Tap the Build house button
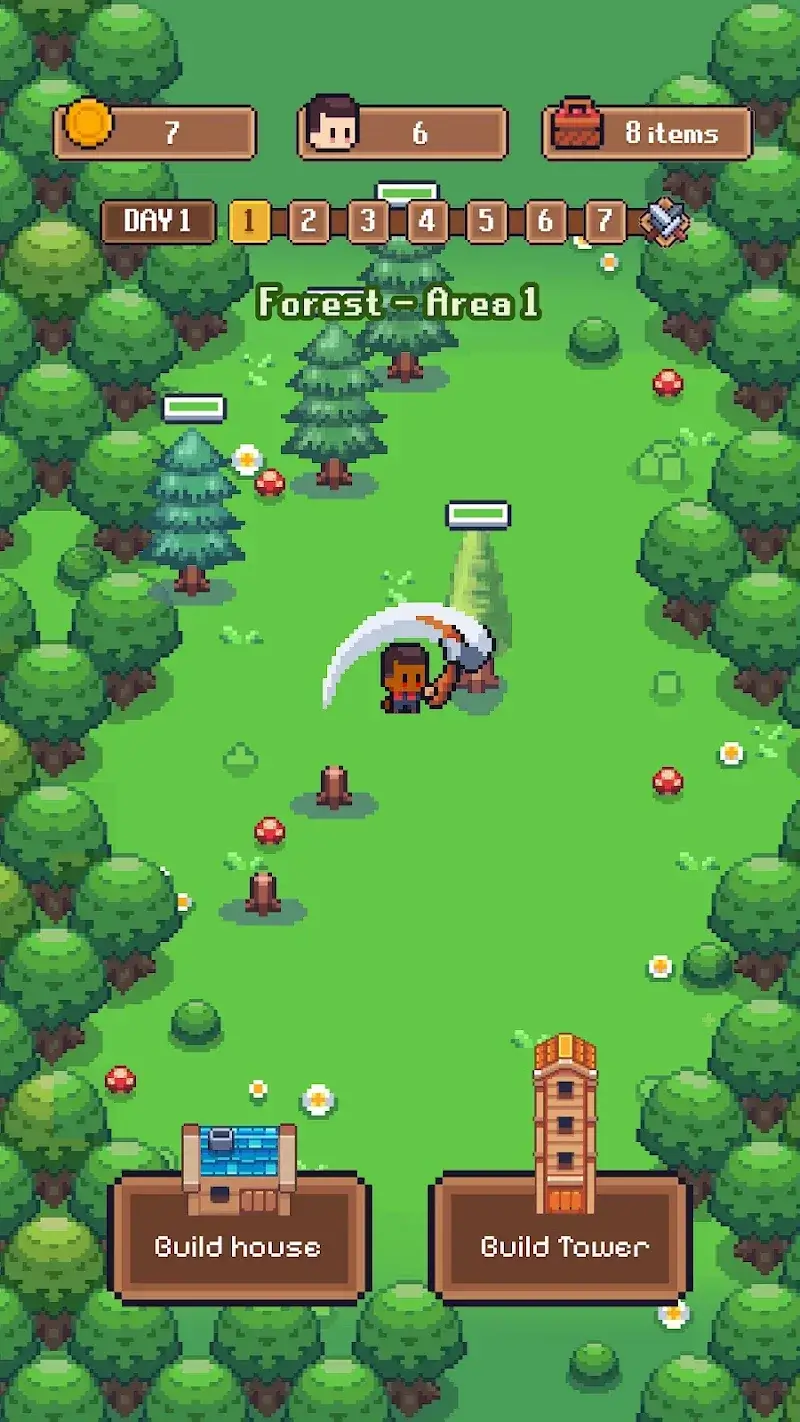Image resolution: width=800 pixels, height=1422 pixels. pos(238,1240)
